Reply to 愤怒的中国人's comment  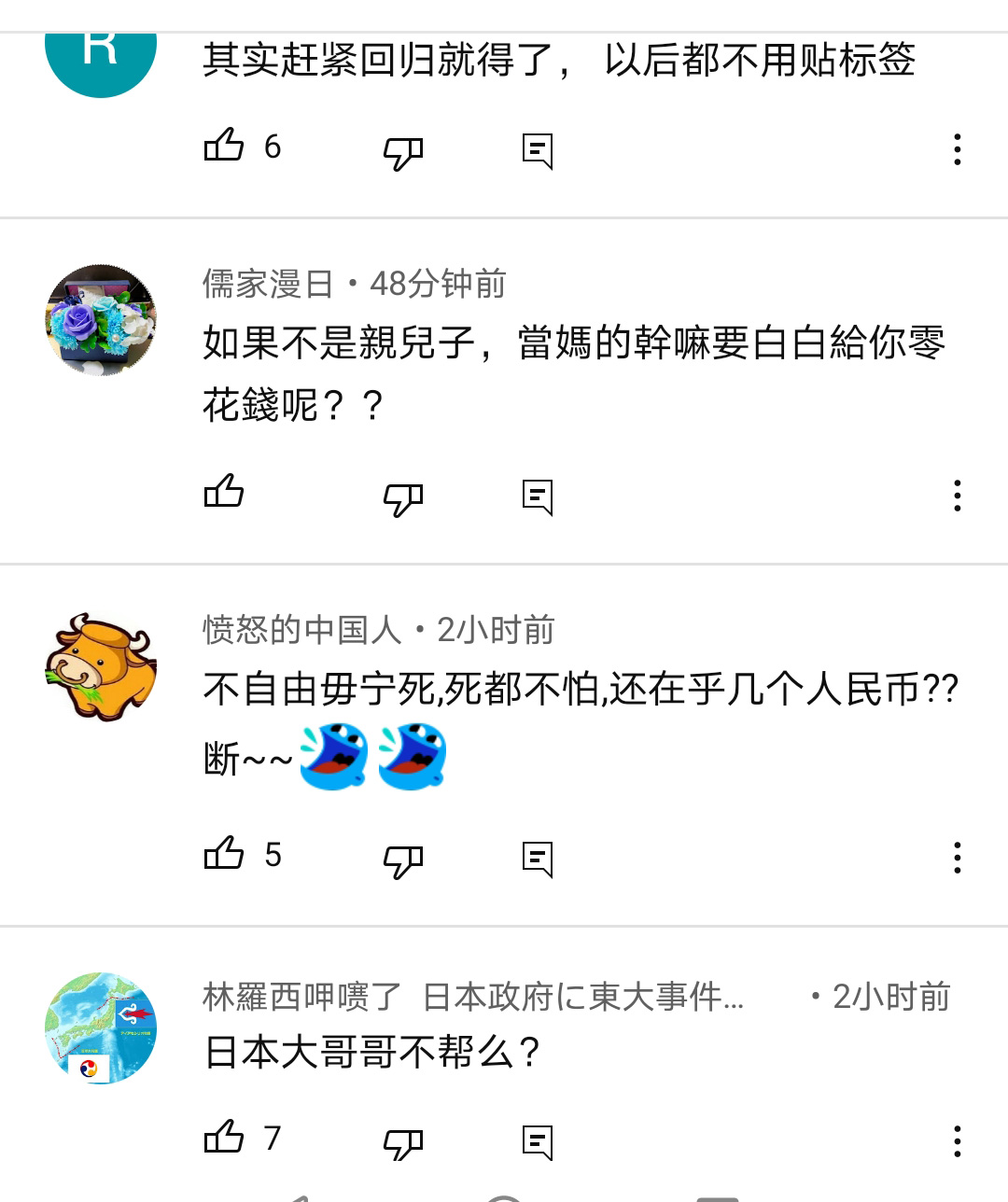pos(538,860)
